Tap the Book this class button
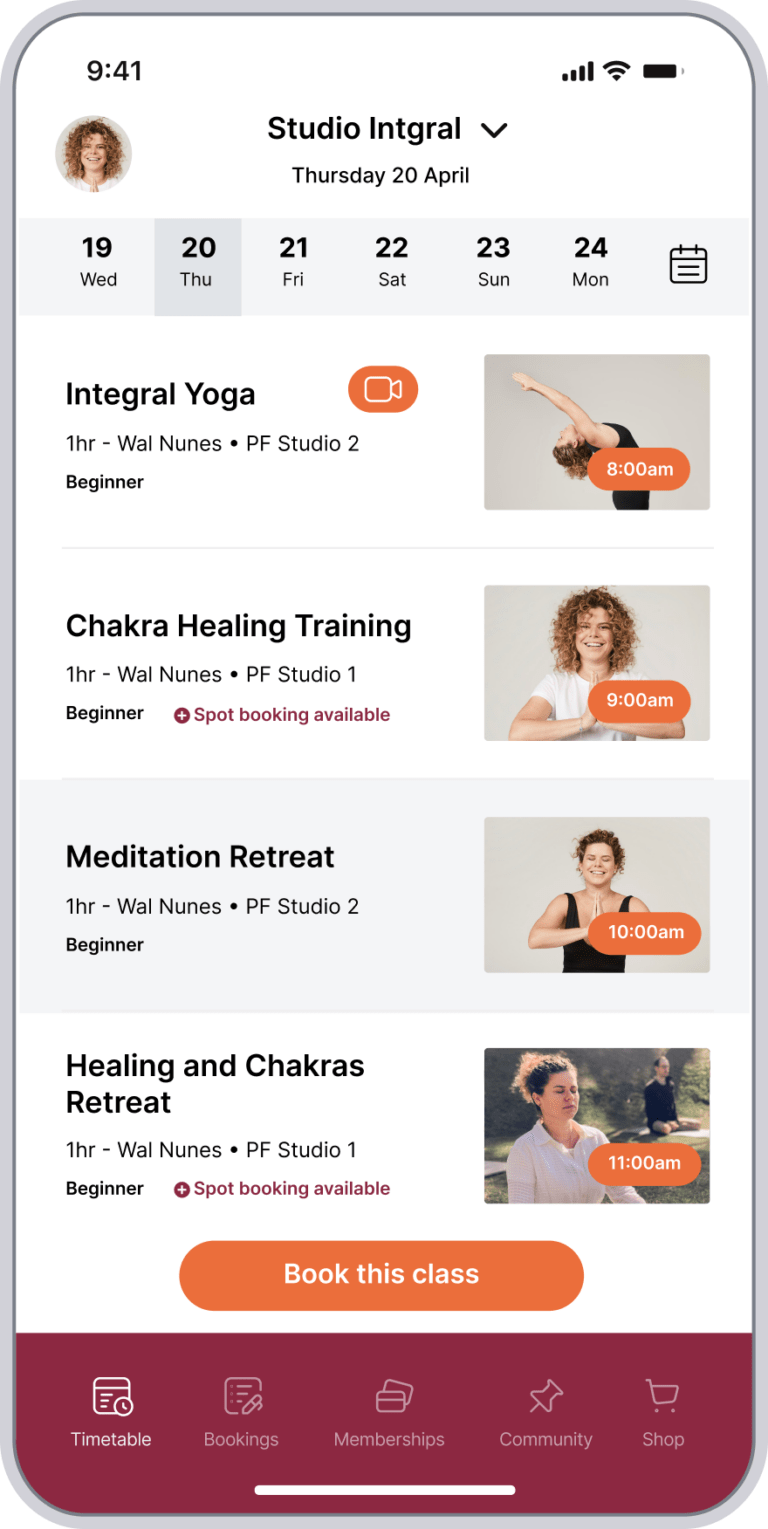The width and height of the screenshot is (768, 1529). (x=381, y=1275)
